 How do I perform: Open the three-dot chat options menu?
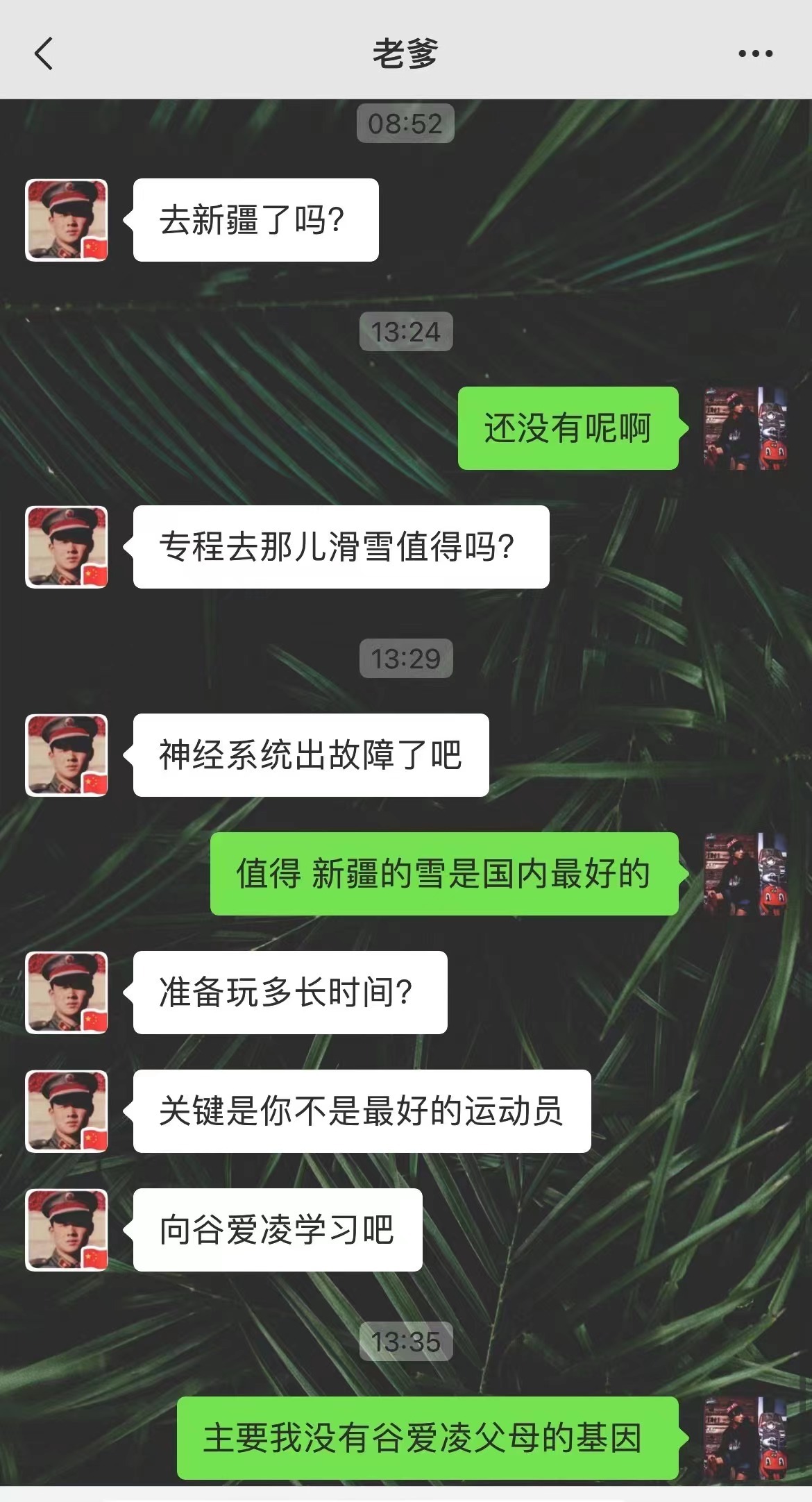755,53
